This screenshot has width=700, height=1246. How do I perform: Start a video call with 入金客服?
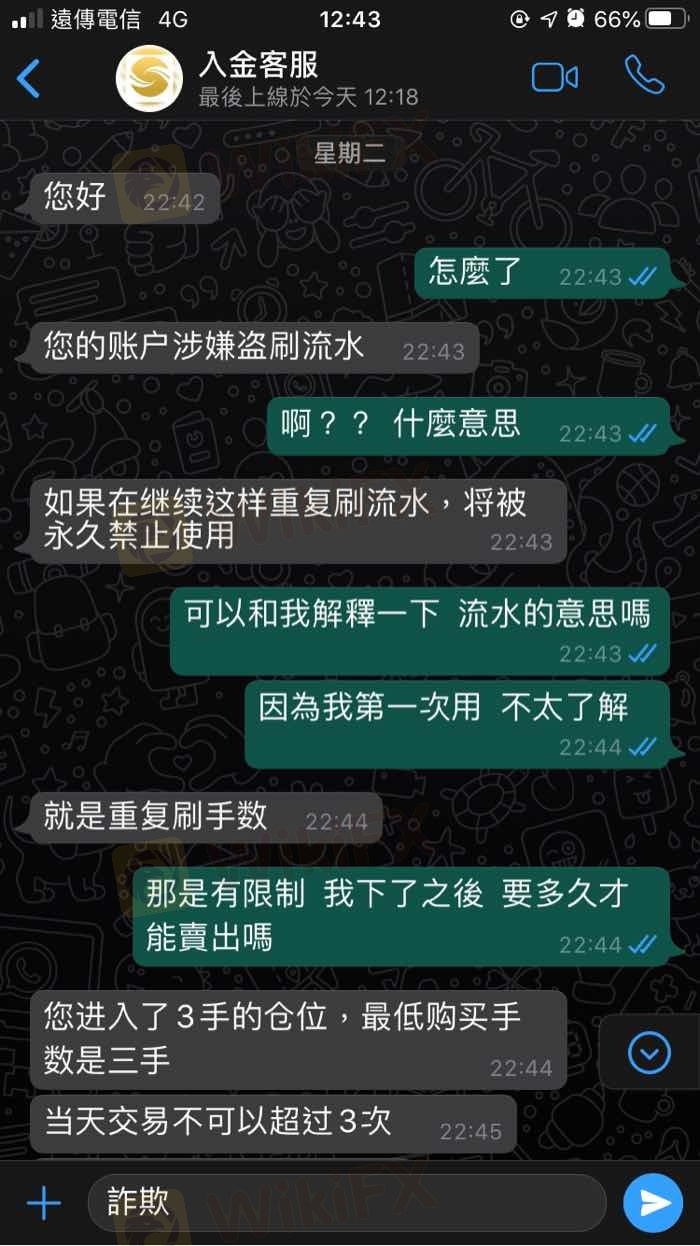coord(555,77)
